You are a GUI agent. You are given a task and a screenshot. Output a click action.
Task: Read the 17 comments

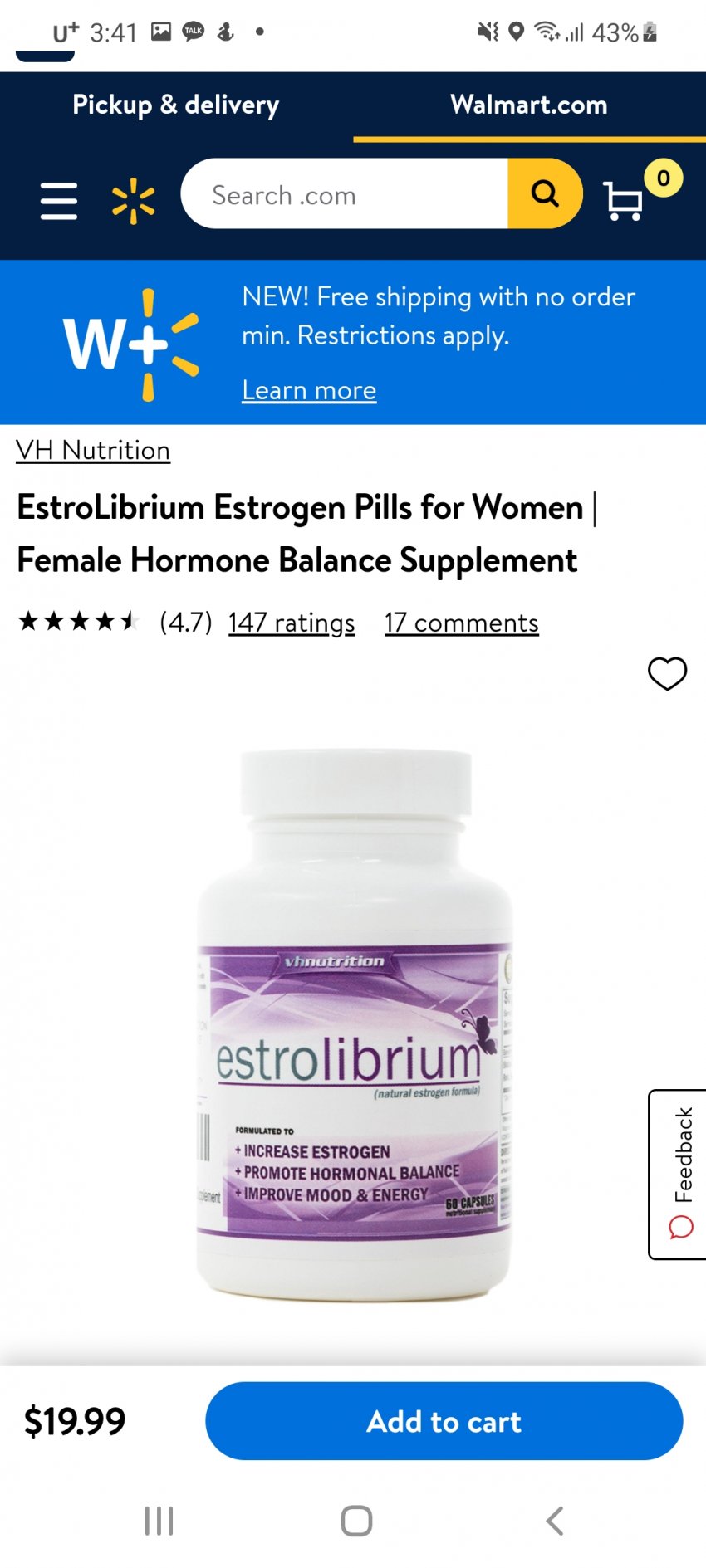pos(461,623)
